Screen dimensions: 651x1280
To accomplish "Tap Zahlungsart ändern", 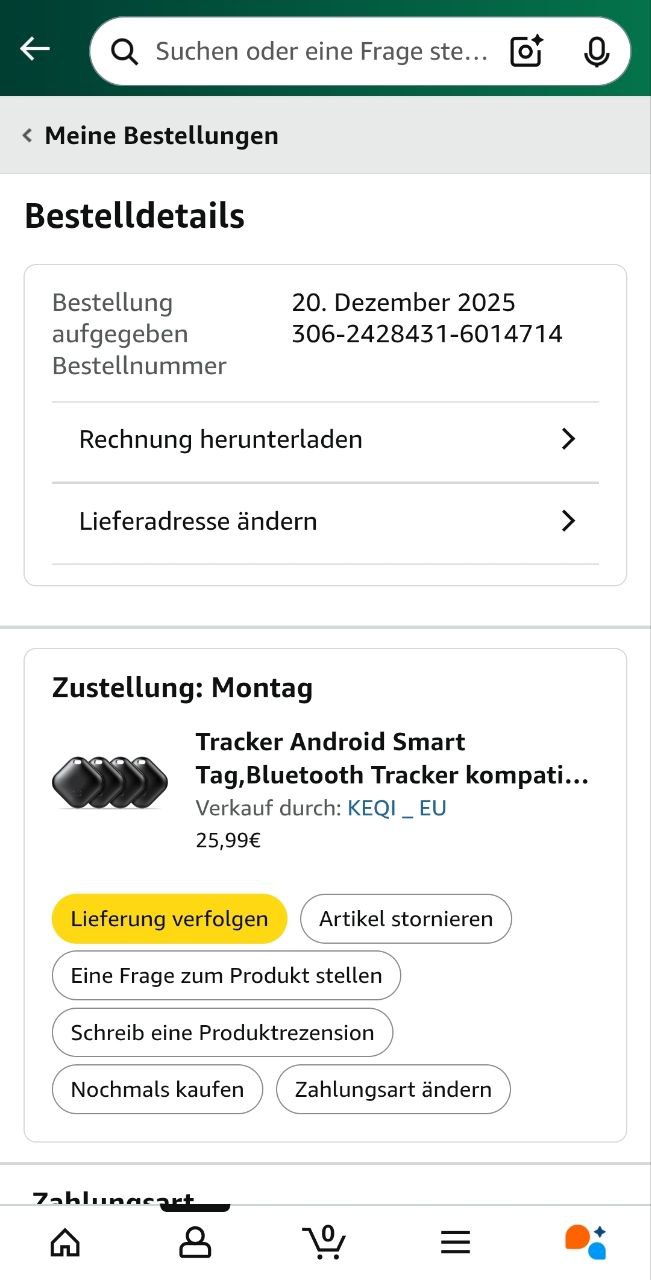I will pos(393,1090).
